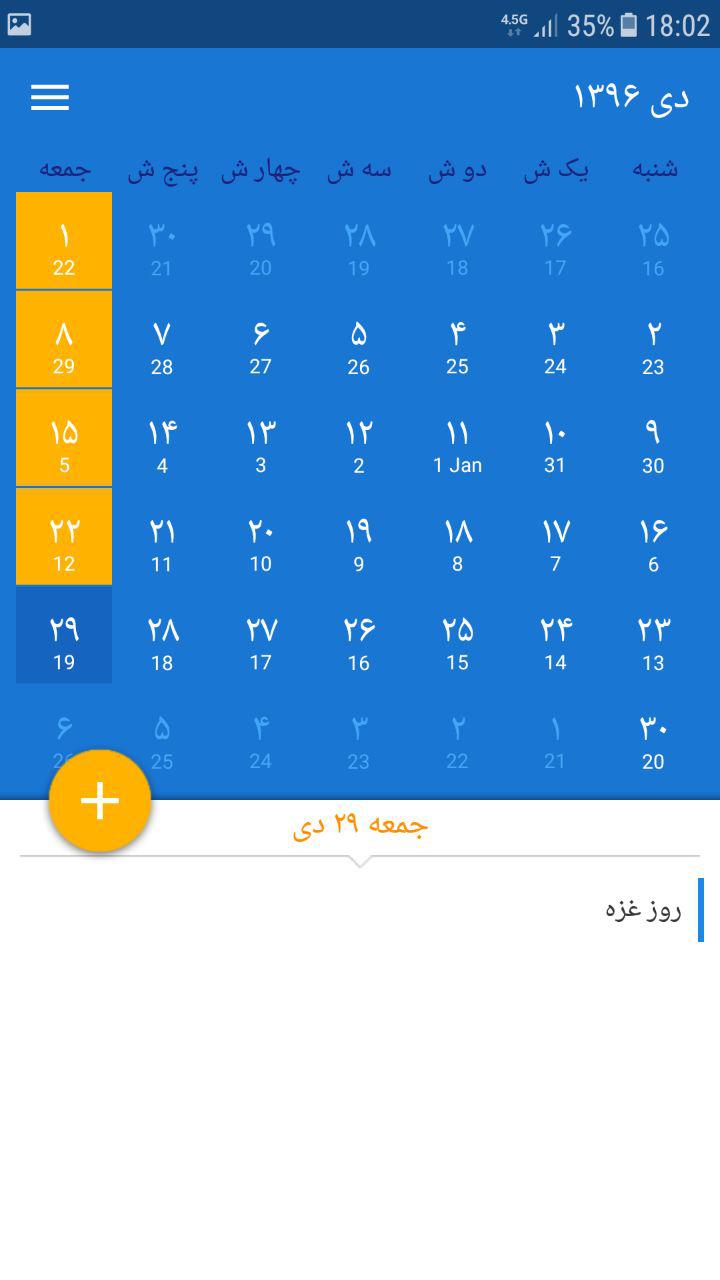Screen dimensions: 720x1280
Task: Add a new event with plus button
Action: tap(100, 801)
